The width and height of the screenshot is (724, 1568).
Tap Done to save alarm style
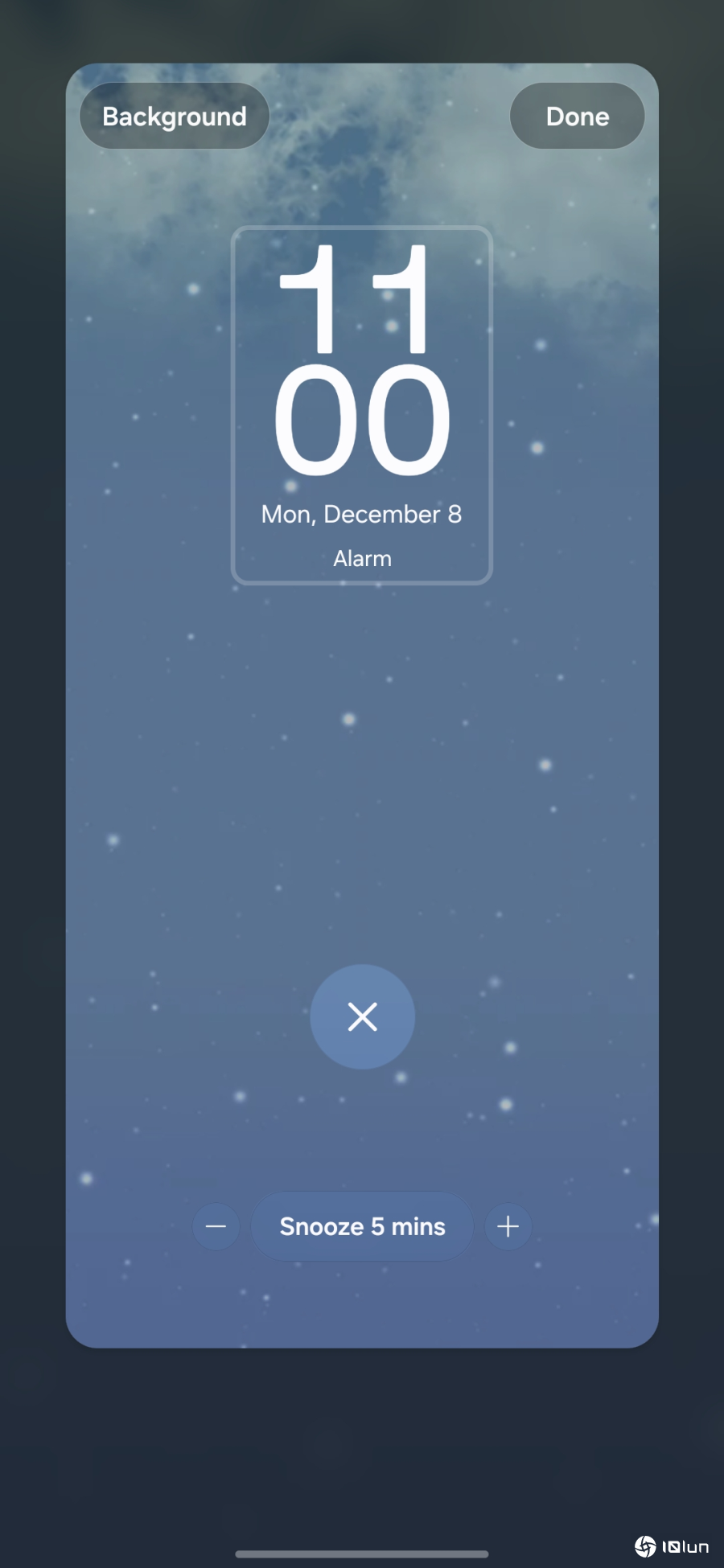(577, 117)
